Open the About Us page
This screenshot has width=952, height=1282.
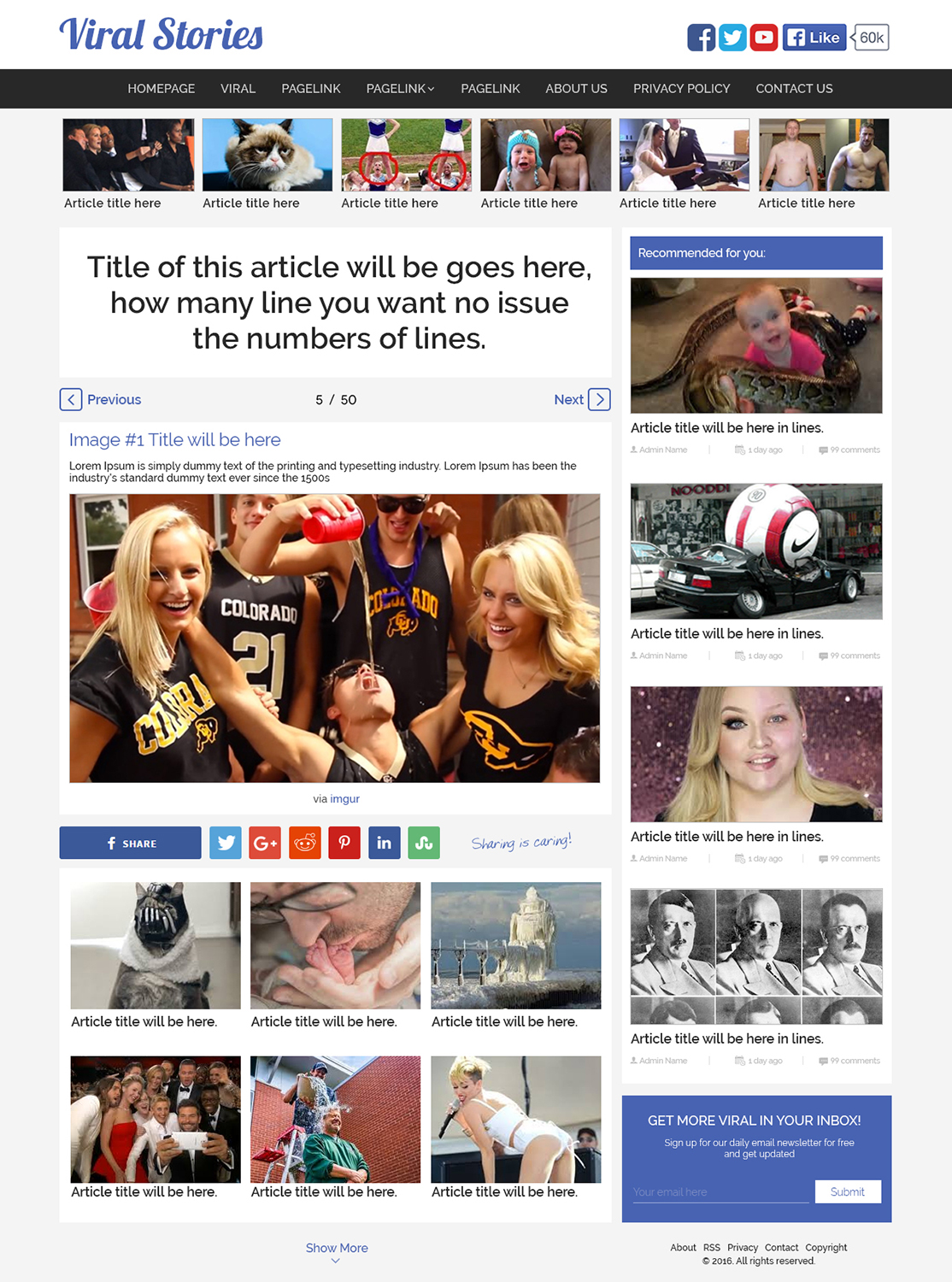click(x=576, y=89)
